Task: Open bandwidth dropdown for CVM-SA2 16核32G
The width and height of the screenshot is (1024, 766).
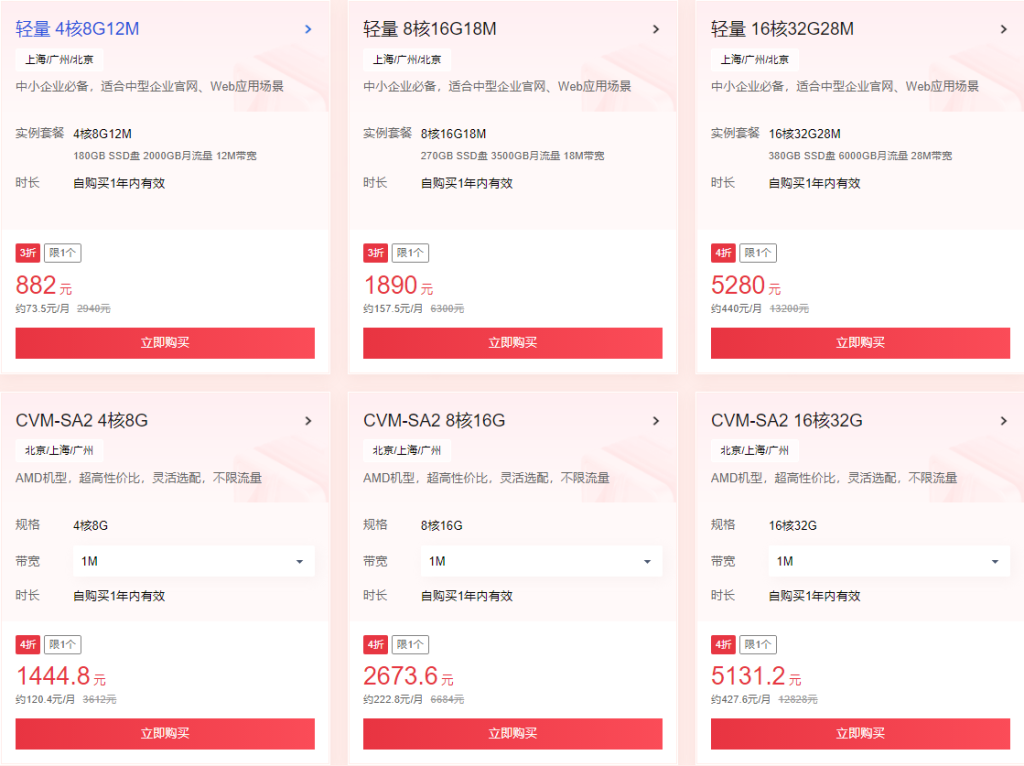Action: (x=889, y=561)
